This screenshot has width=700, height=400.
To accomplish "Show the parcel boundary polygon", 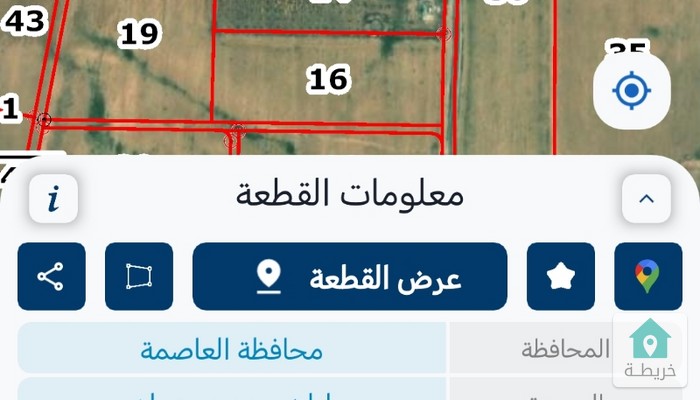I will coord(139,276).
